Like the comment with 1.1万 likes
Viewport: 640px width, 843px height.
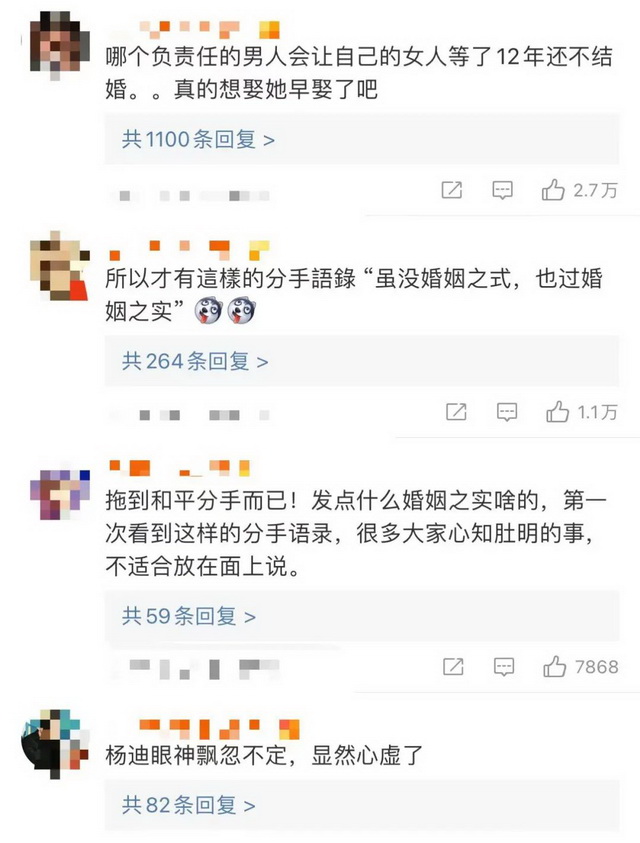pyautogui.click(x=557, y=411)
